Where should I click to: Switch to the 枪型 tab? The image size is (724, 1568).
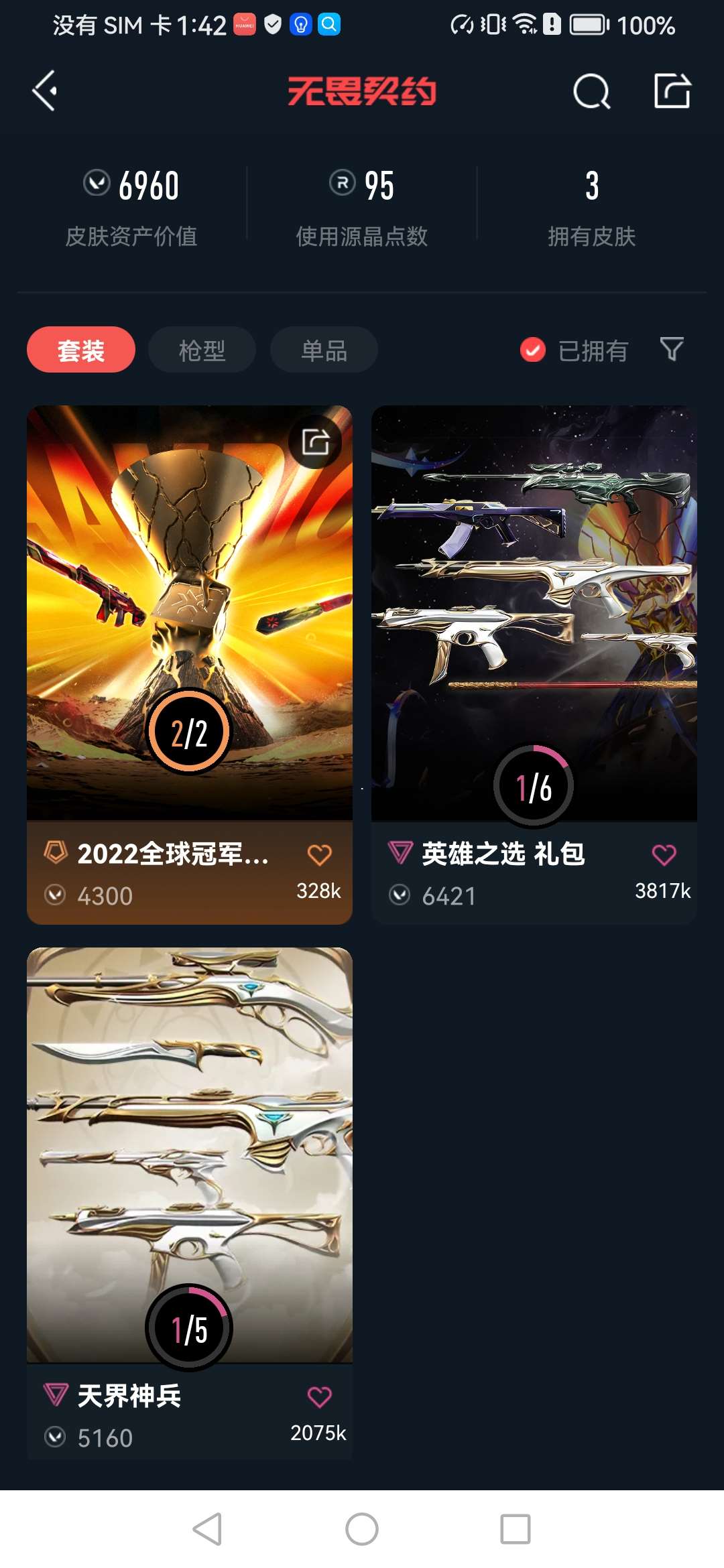click(x=202, y=350)
